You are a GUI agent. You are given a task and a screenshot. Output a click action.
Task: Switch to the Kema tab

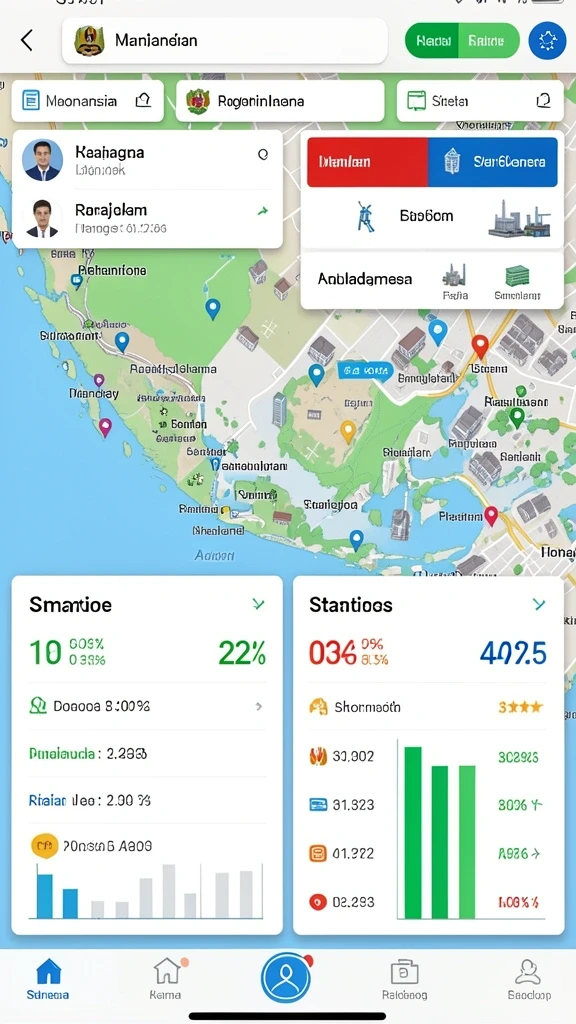(166, 980)
